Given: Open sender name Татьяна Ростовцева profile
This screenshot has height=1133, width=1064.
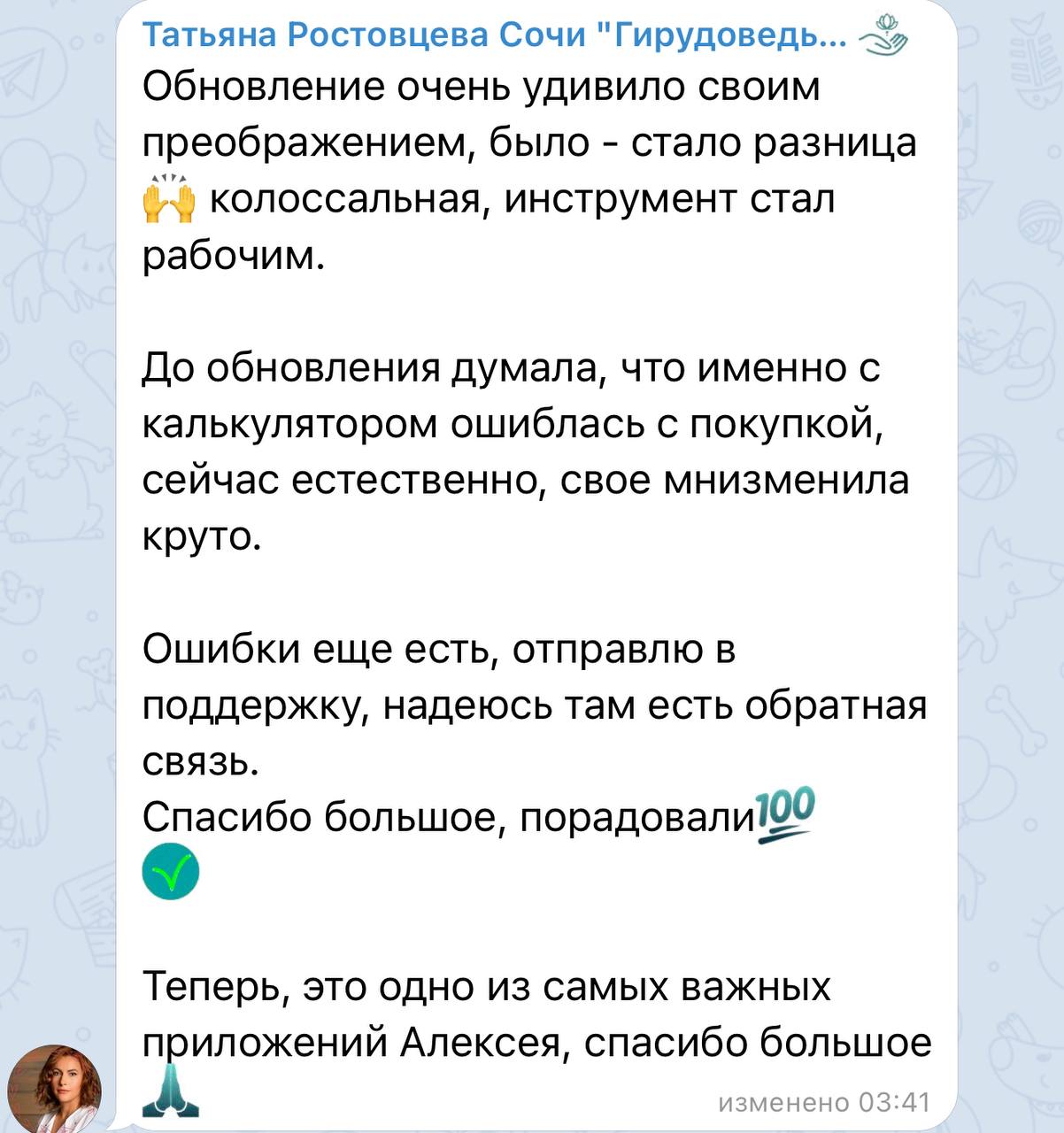Looking at the screenshot, I should 494,35.
